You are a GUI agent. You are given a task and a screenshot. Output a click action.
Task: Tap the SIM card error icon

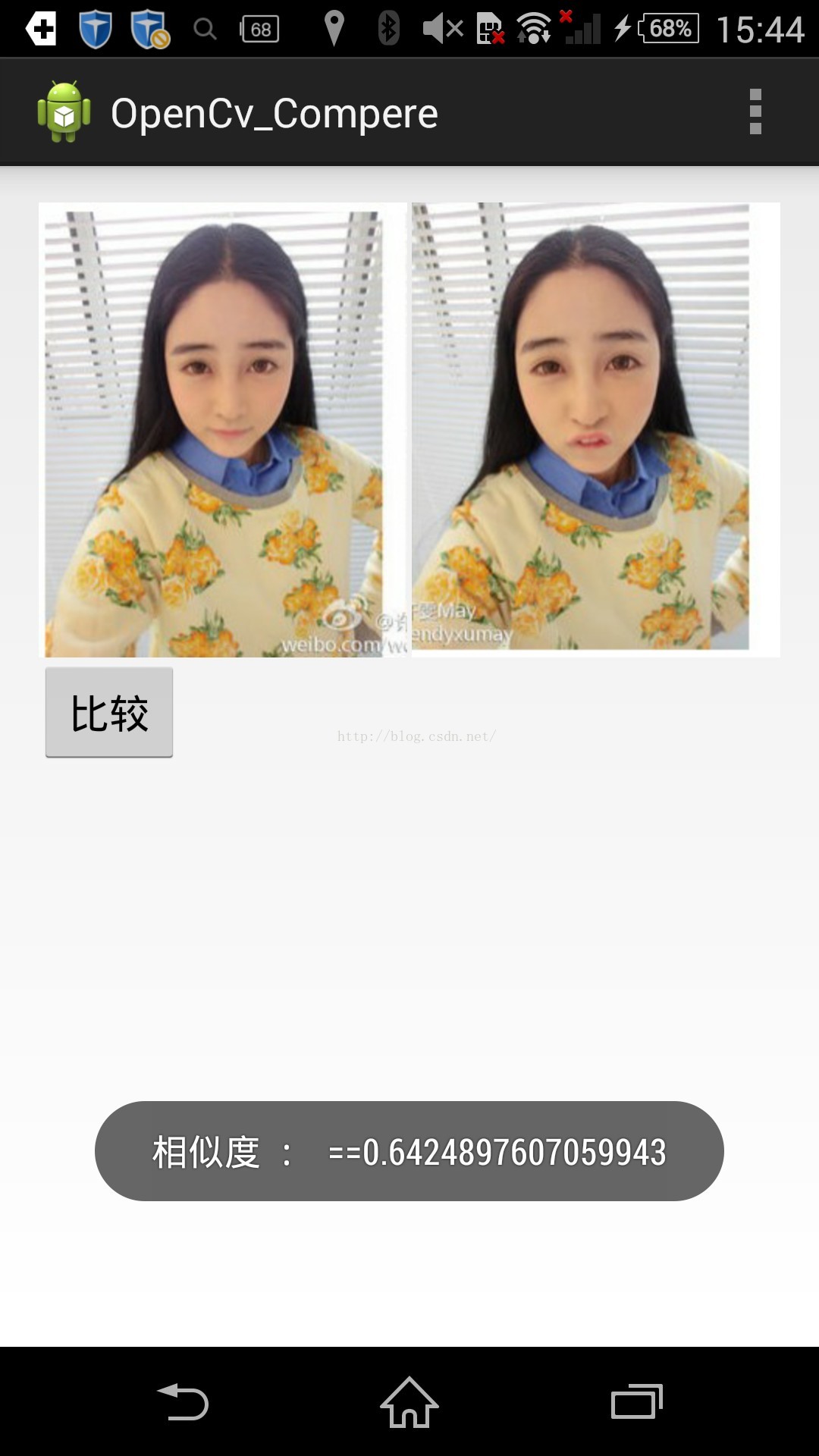coord(489,30)
